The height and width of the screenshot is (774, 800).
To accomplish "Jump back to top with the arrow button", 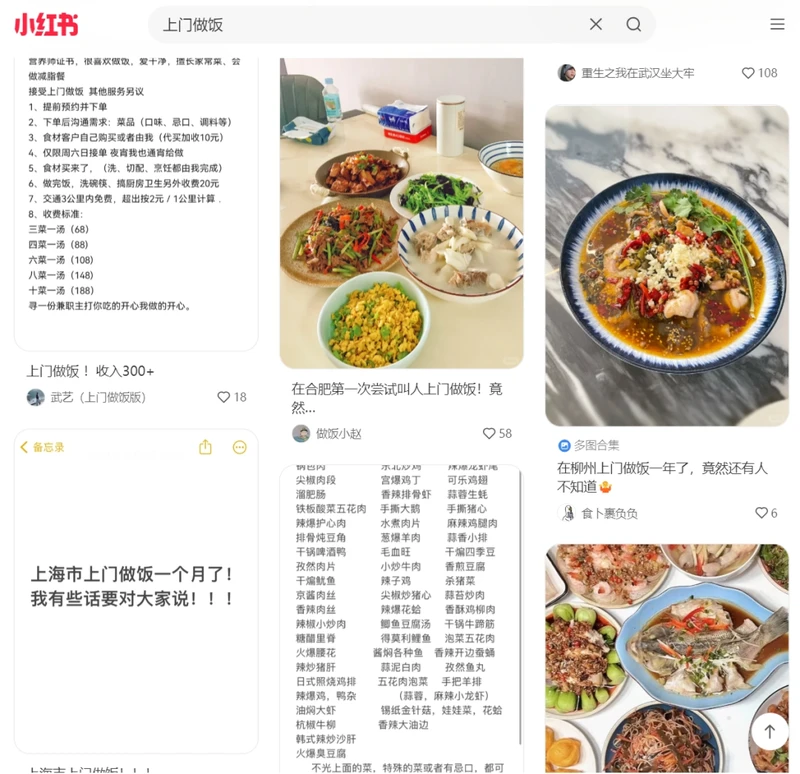I will pos(769,731).
